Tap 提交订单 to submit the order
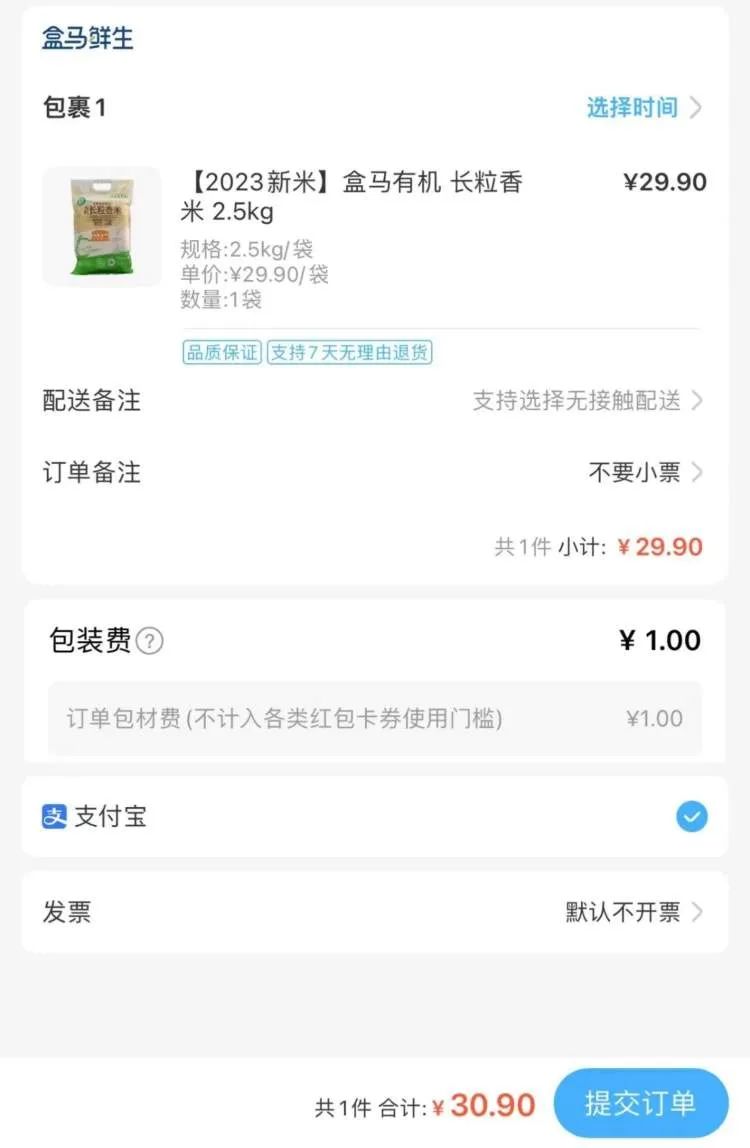 pos(640,1103)
